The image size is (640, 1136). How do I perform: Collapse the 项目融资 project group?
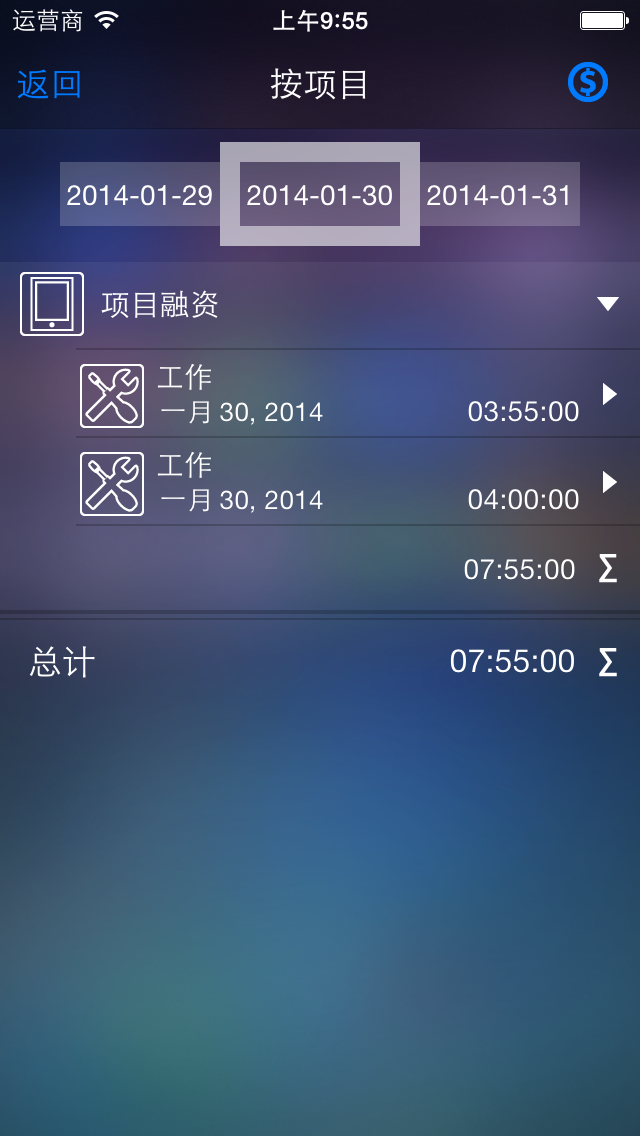click(607, 304)
